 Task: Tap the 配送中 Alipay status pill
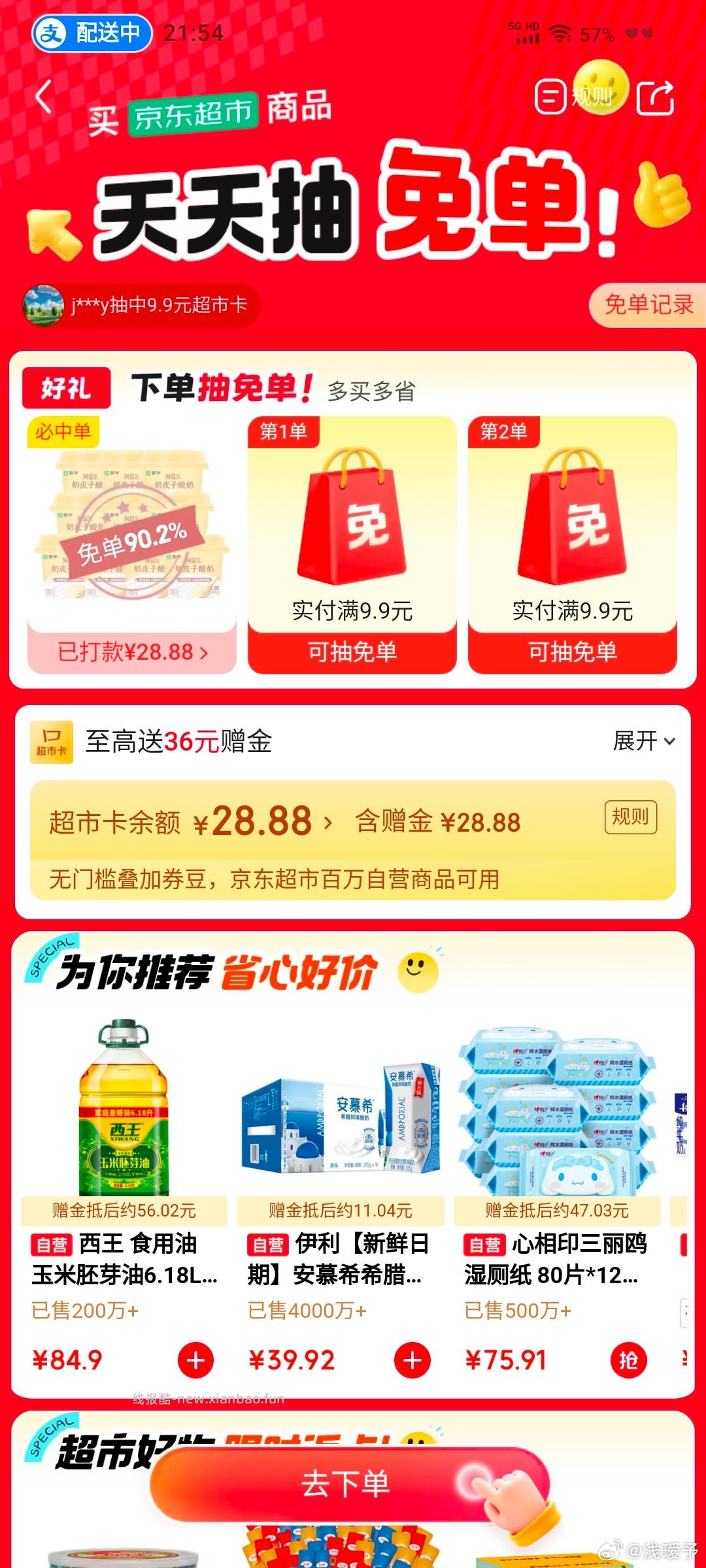[x=92, y=33]
